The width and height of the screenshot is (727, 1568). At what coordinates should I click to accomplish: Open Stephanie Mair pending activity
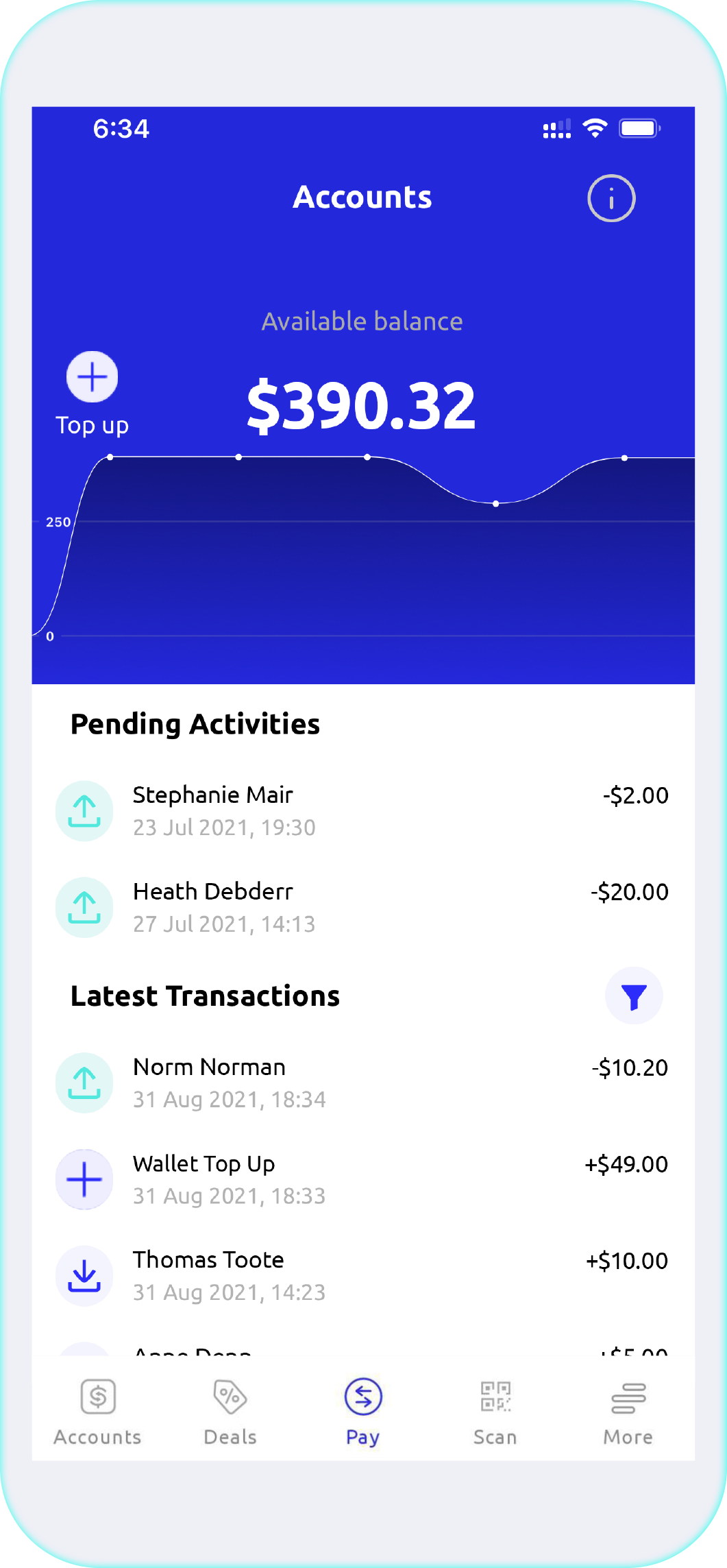[x=363, y=811]
